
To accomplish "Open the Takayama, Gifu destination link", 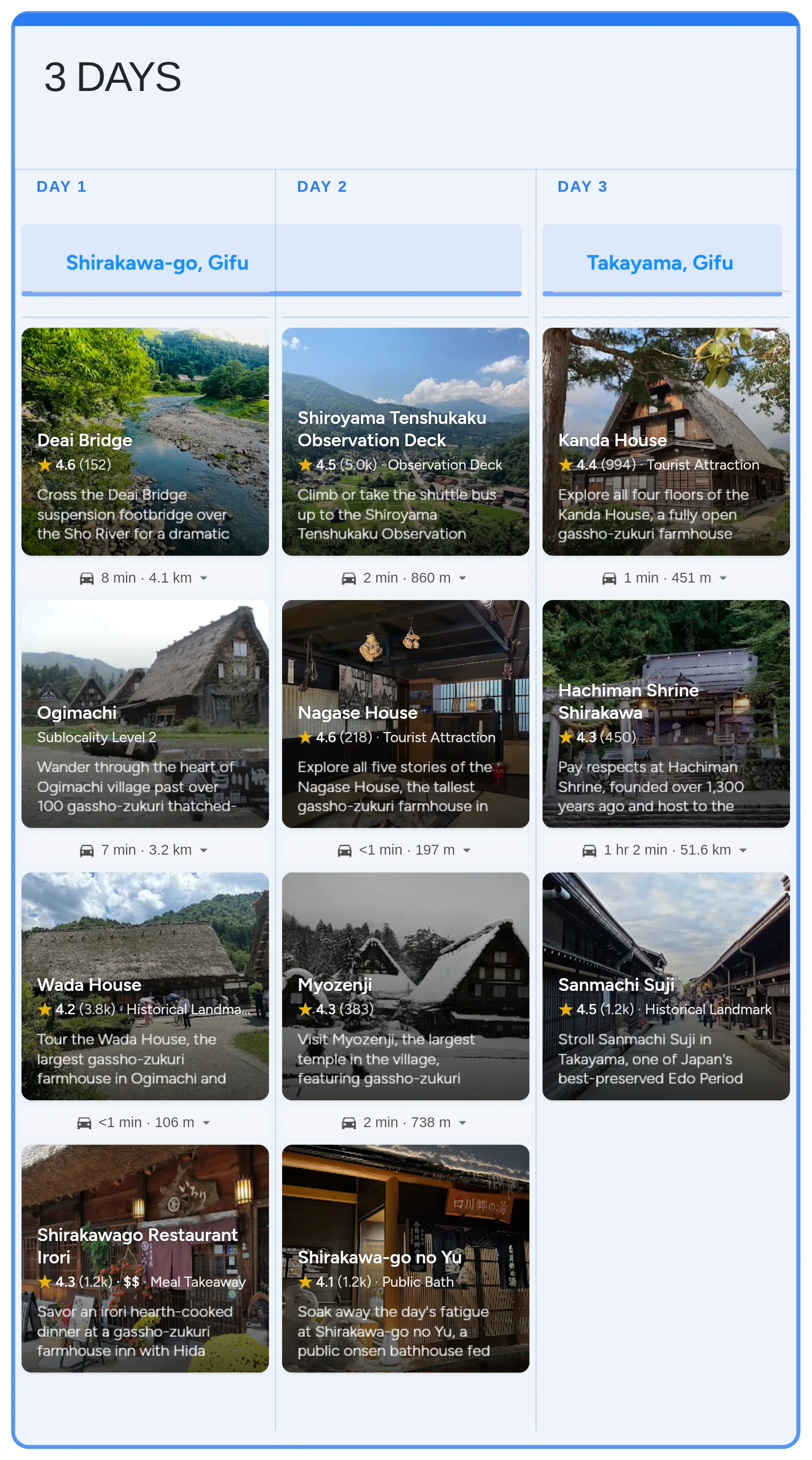I will click(660, 263).
